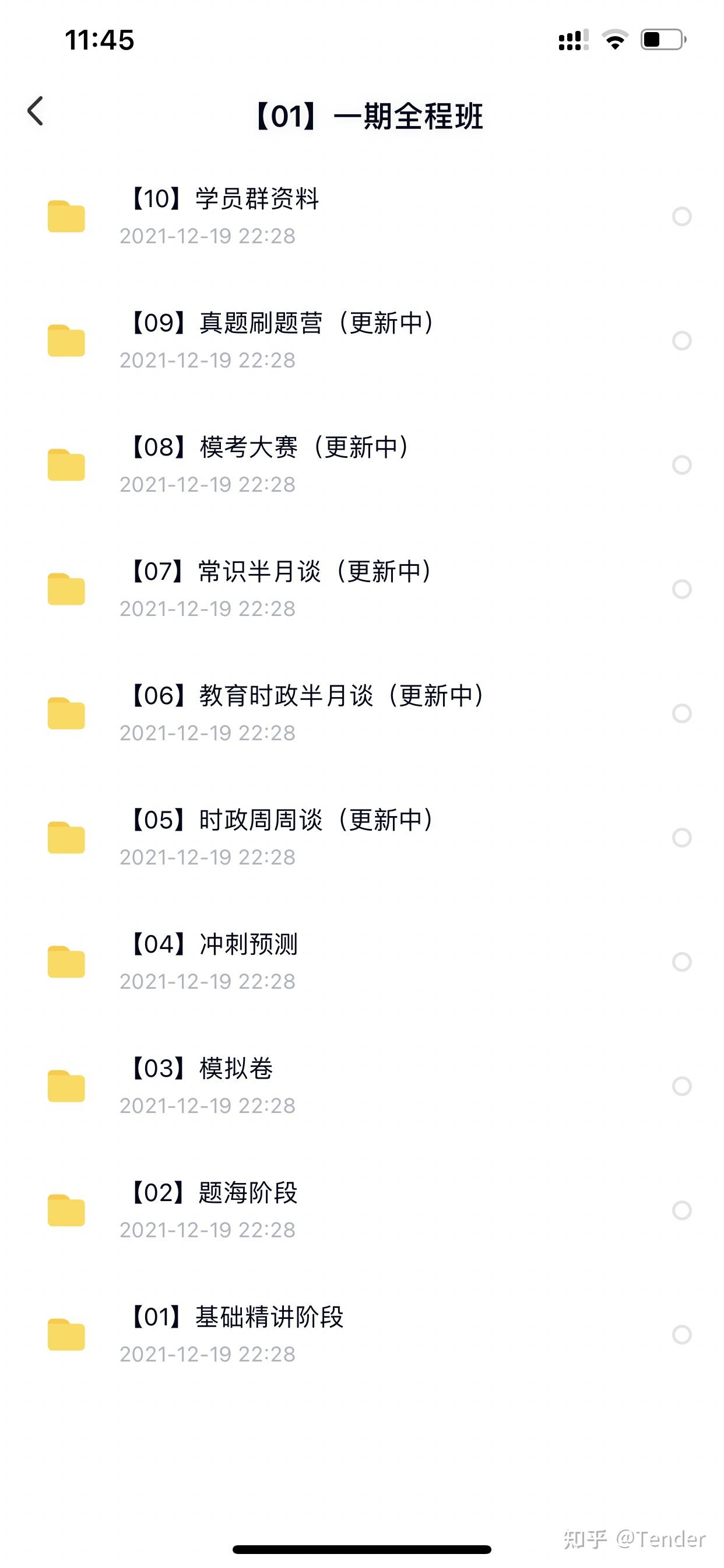
Task: Go back using the top-left arrow
Action: tap(36, 111)
